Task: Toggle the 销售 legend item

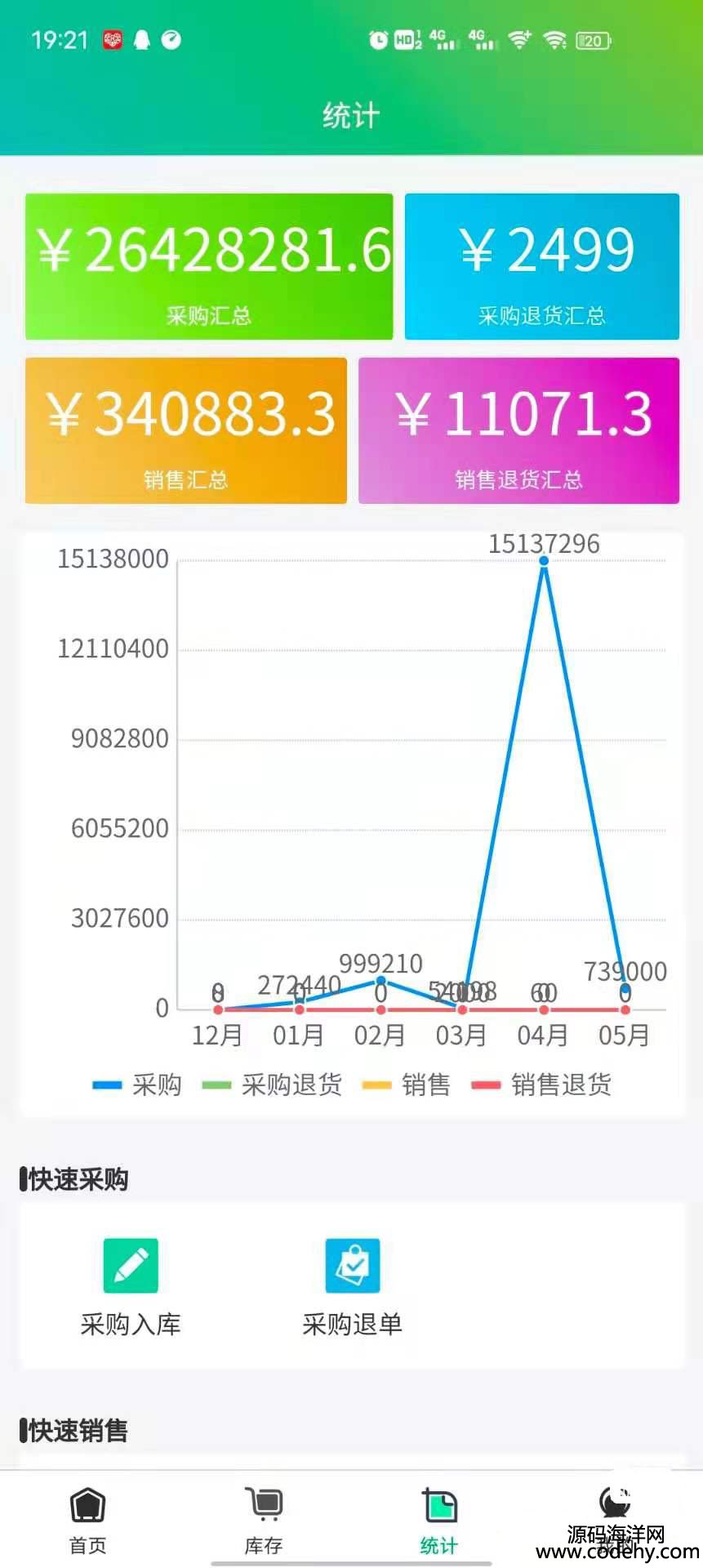Action: point(406,1085)
